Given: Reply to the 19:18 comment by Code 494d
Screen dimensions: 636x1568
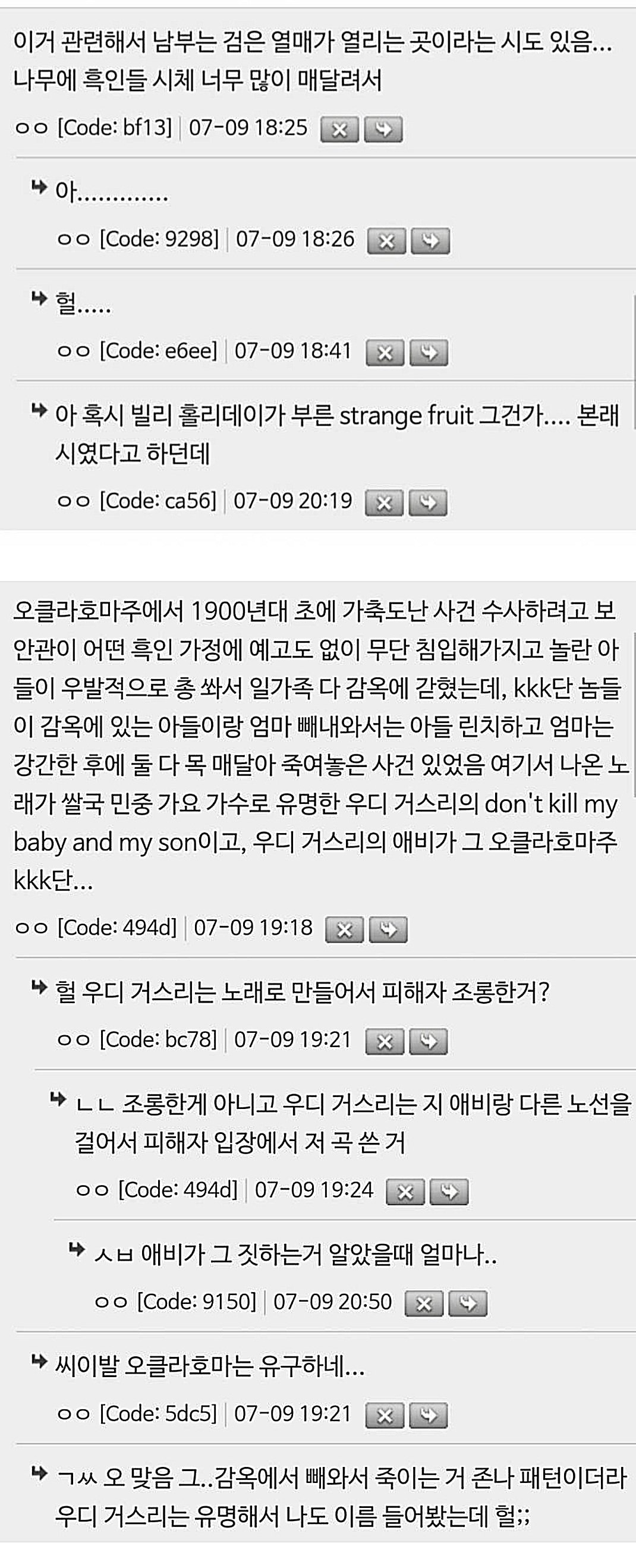Looking at the screenshot, I should point(388,929).
